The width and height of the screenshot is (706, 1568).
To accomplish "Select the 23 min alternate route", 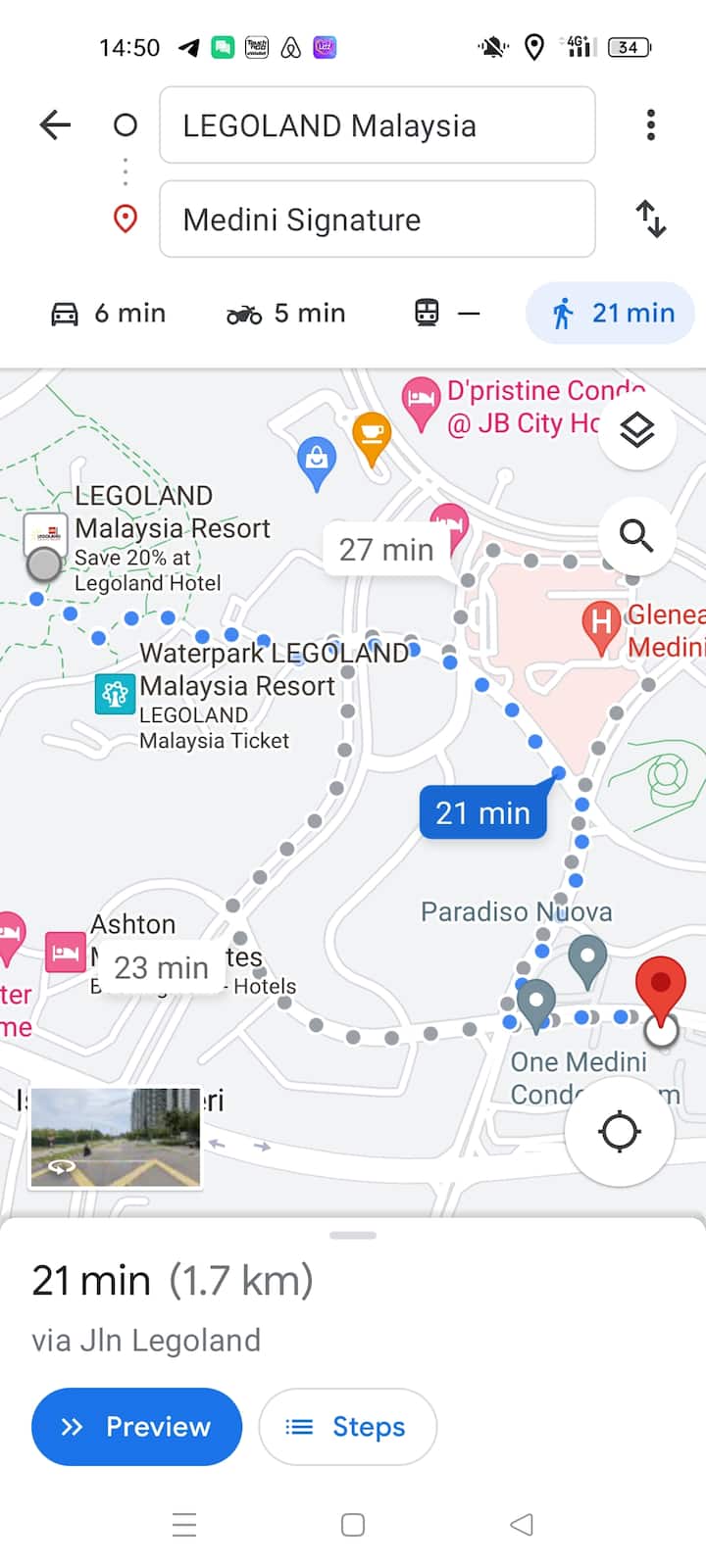I will click(161, 968).
